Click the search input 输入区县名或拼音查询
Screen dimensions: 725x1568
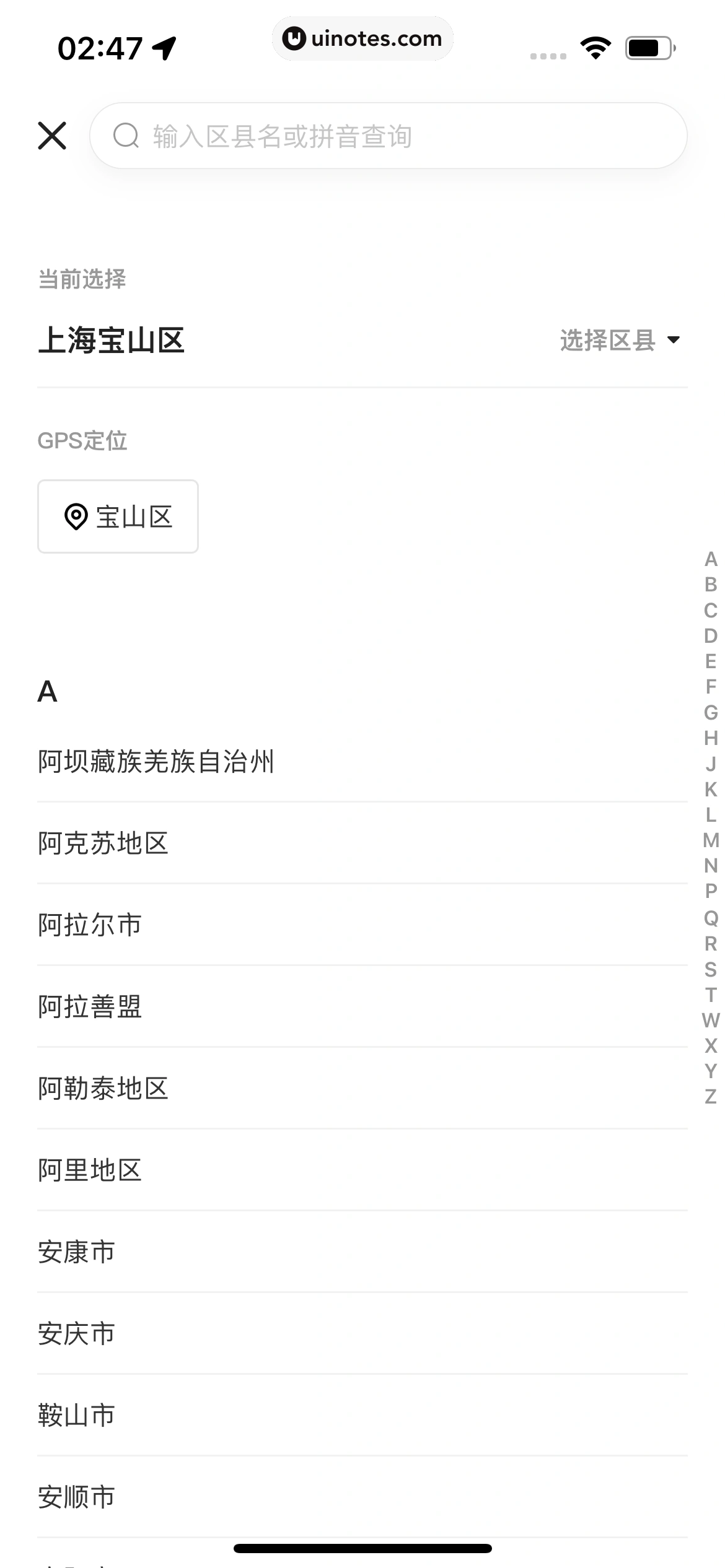pos(390,136)
